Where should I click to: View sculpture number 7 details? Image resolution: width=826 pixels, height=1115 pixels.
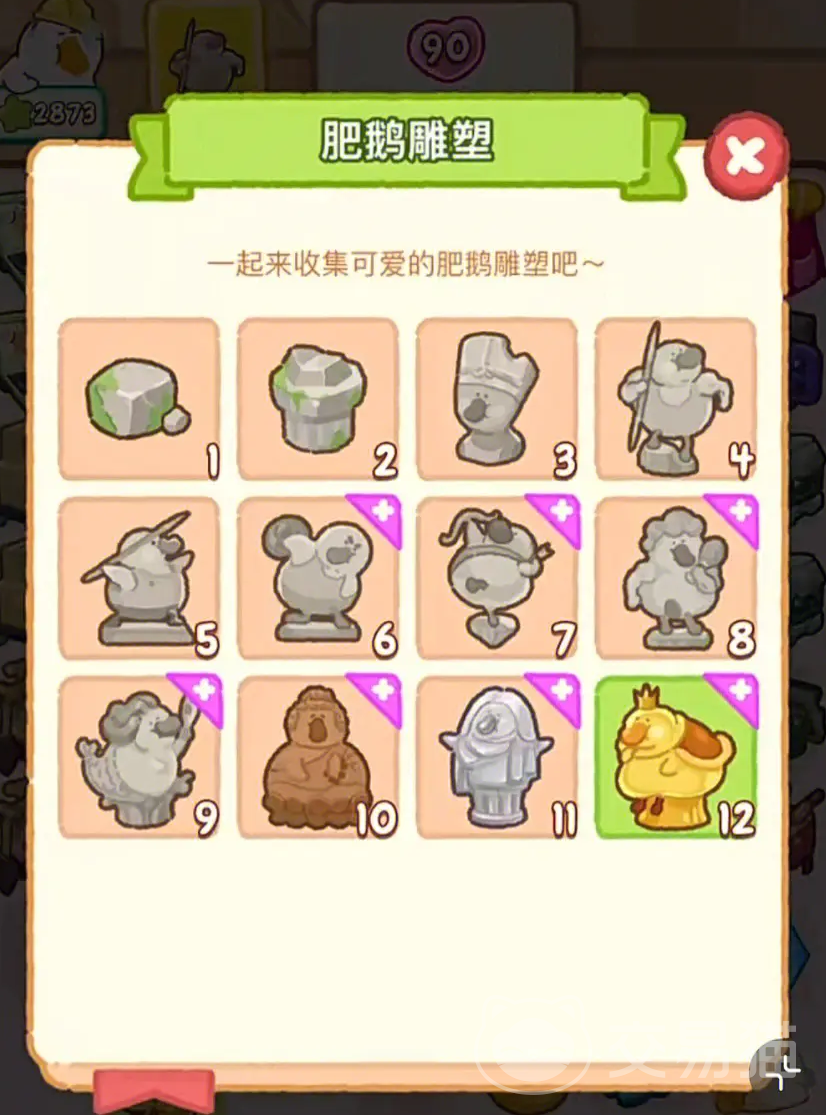tap(496, 578)
